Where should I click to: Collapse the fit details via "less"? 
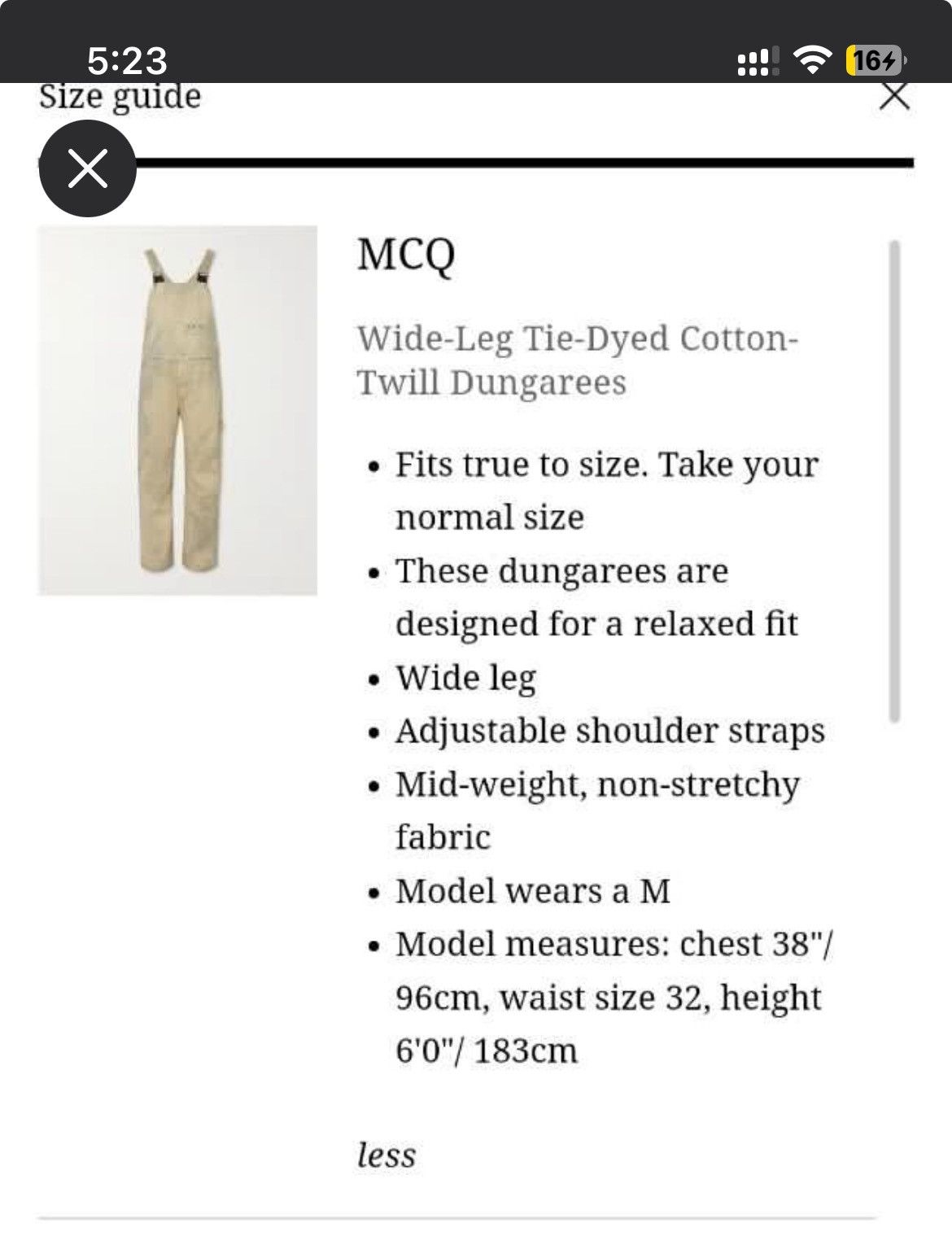[386, 1154]
